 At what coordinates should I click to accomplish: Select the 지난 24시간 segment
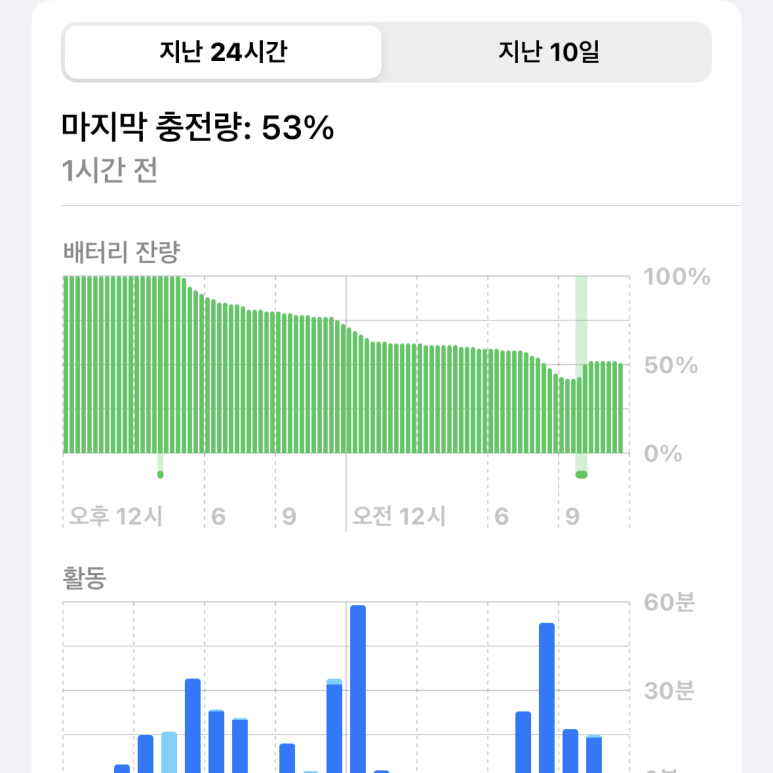223,52
